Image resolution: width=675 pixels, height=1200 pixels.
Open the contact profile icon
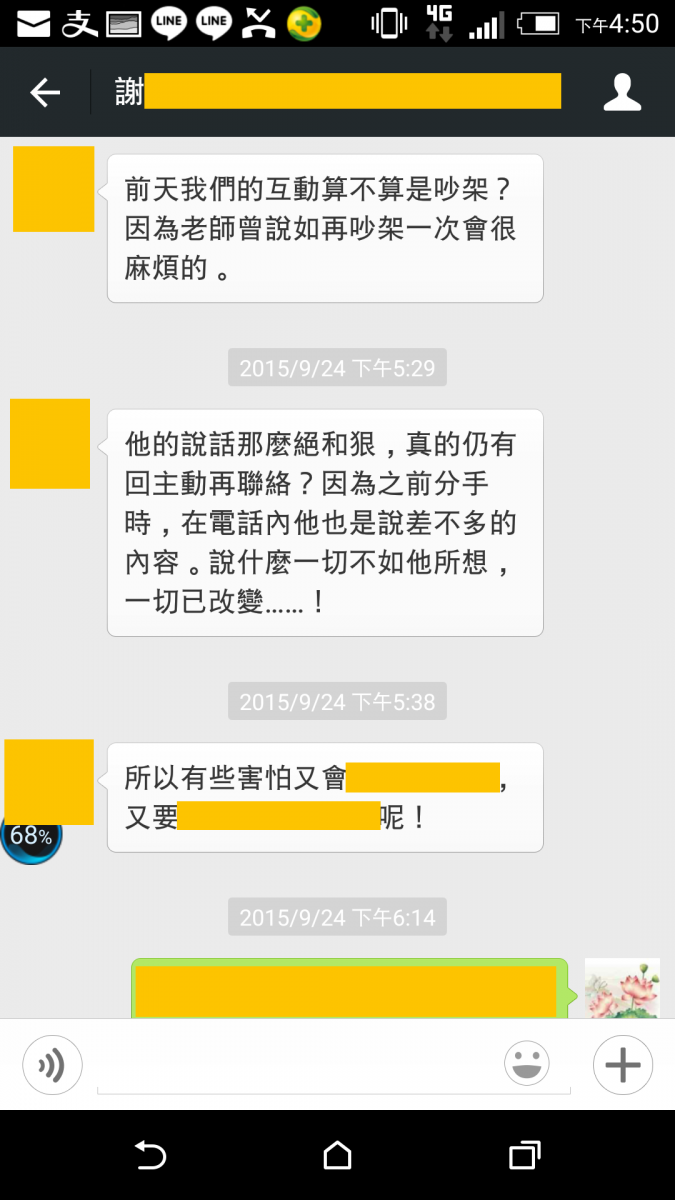tap(622, 93)
